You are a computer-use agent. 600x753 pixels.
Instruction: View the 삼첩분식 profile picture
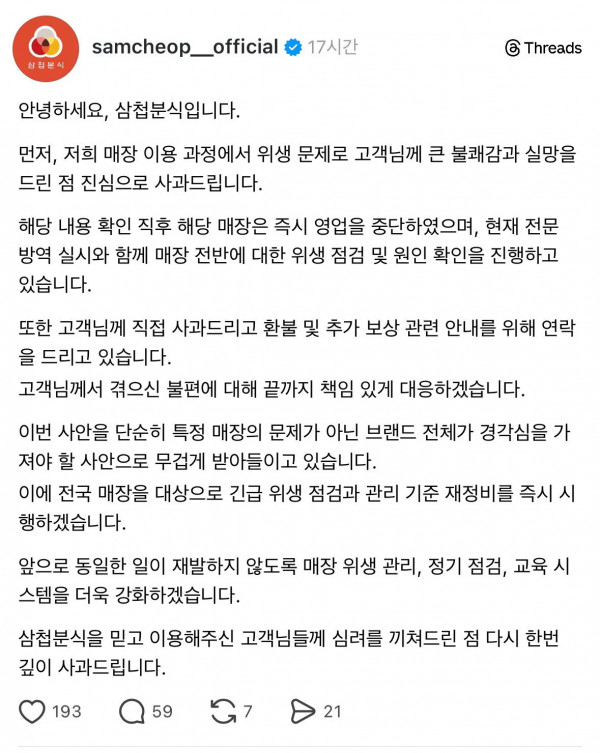[x=46, y=48]
